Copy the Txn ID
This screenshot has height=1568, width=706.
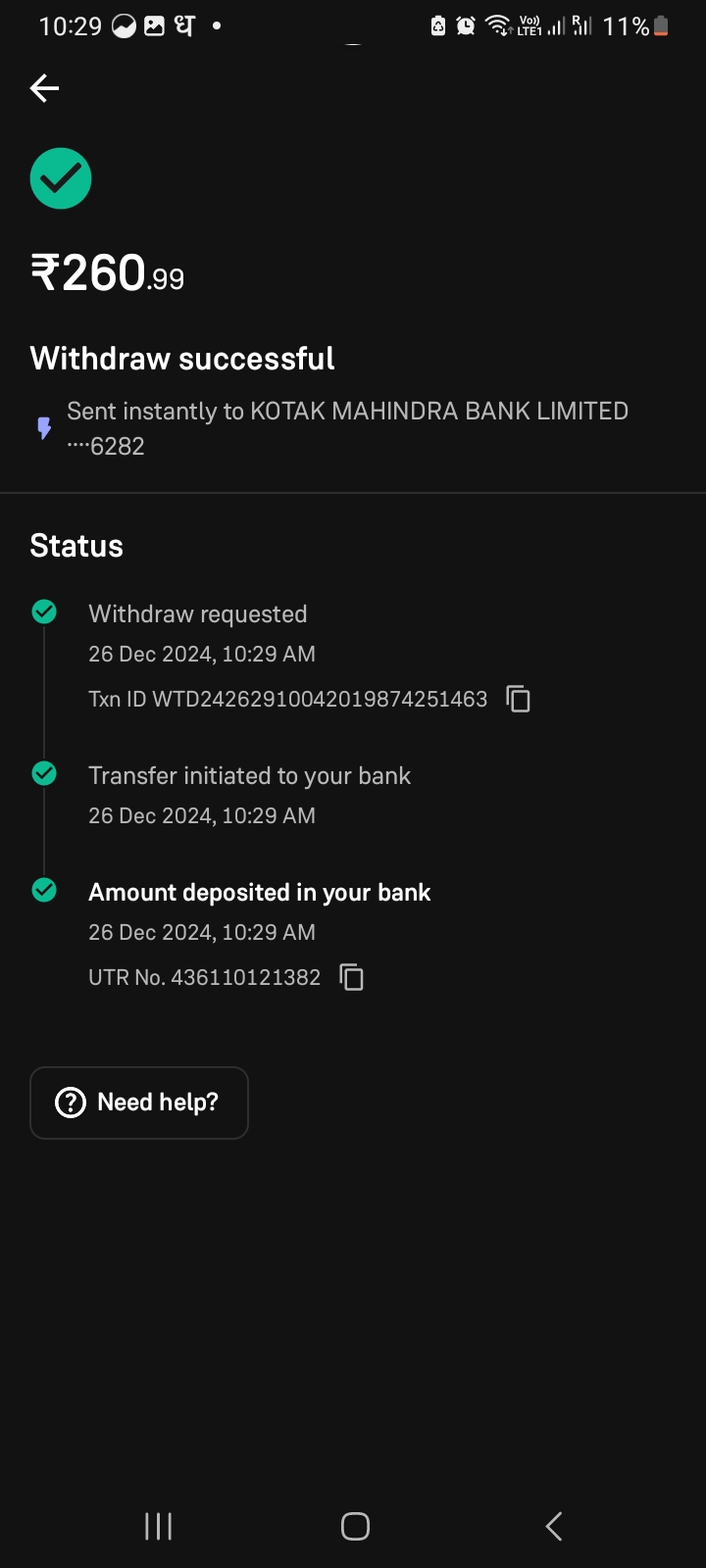pyautogui.click(x=518, y=699)
